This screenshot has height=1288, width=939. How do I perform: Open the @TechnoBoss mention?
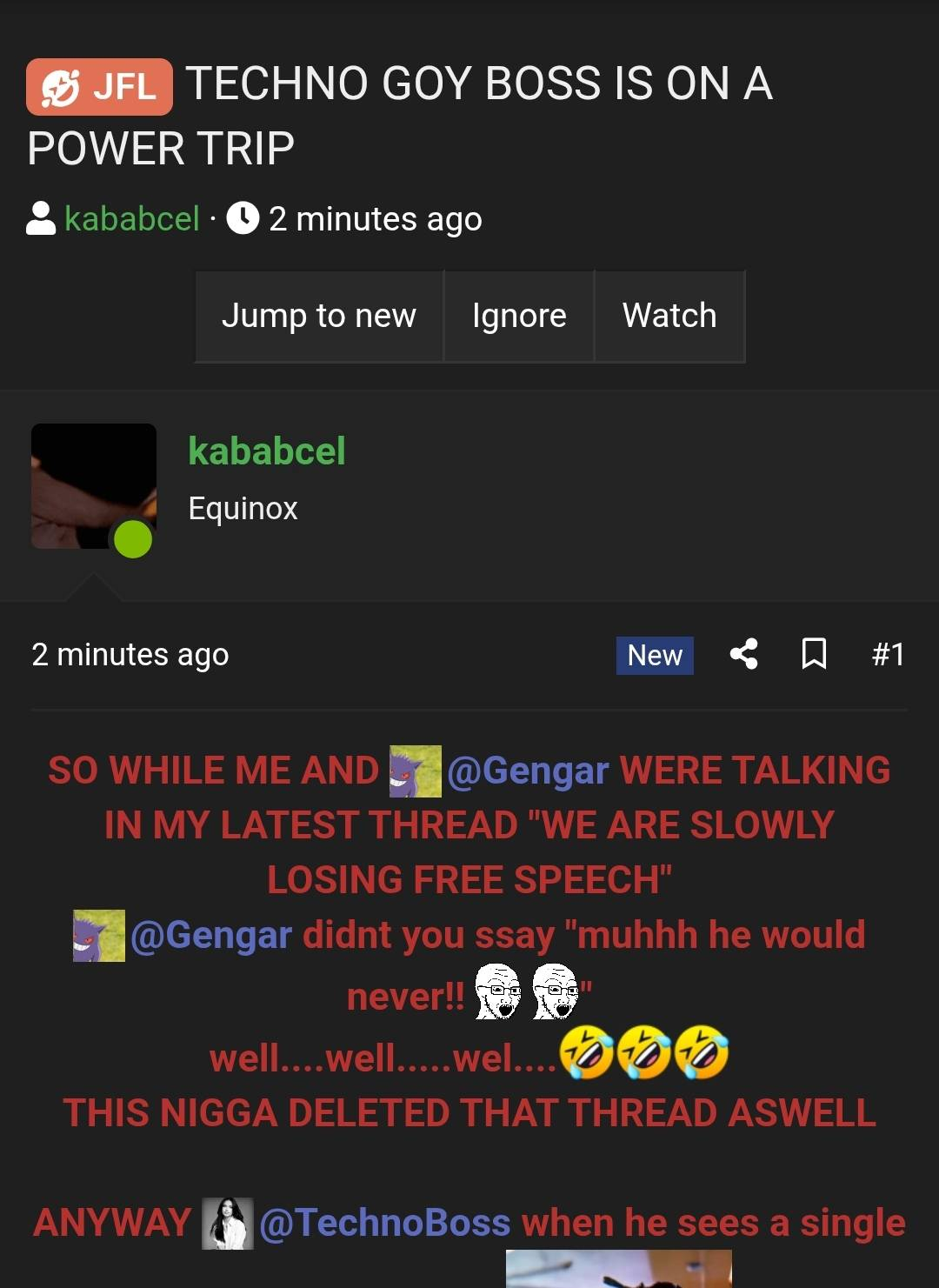pyautogui.click(x=384, y=1223)
